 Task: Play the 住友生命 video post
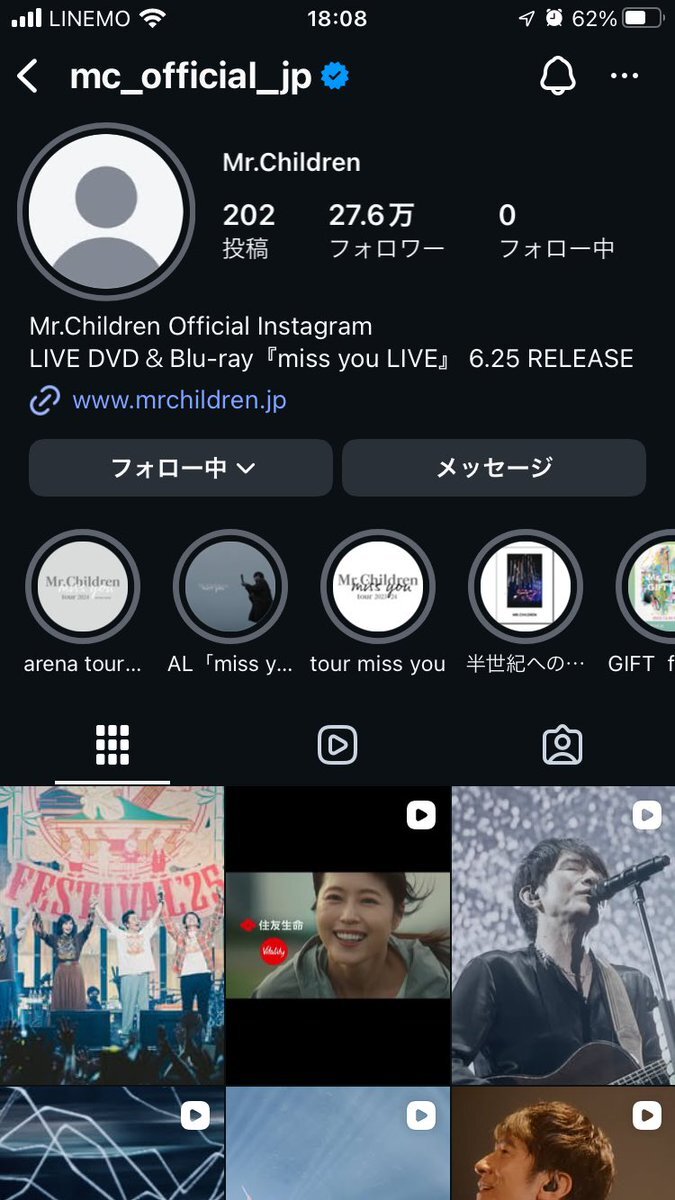[x=338, y=935]
